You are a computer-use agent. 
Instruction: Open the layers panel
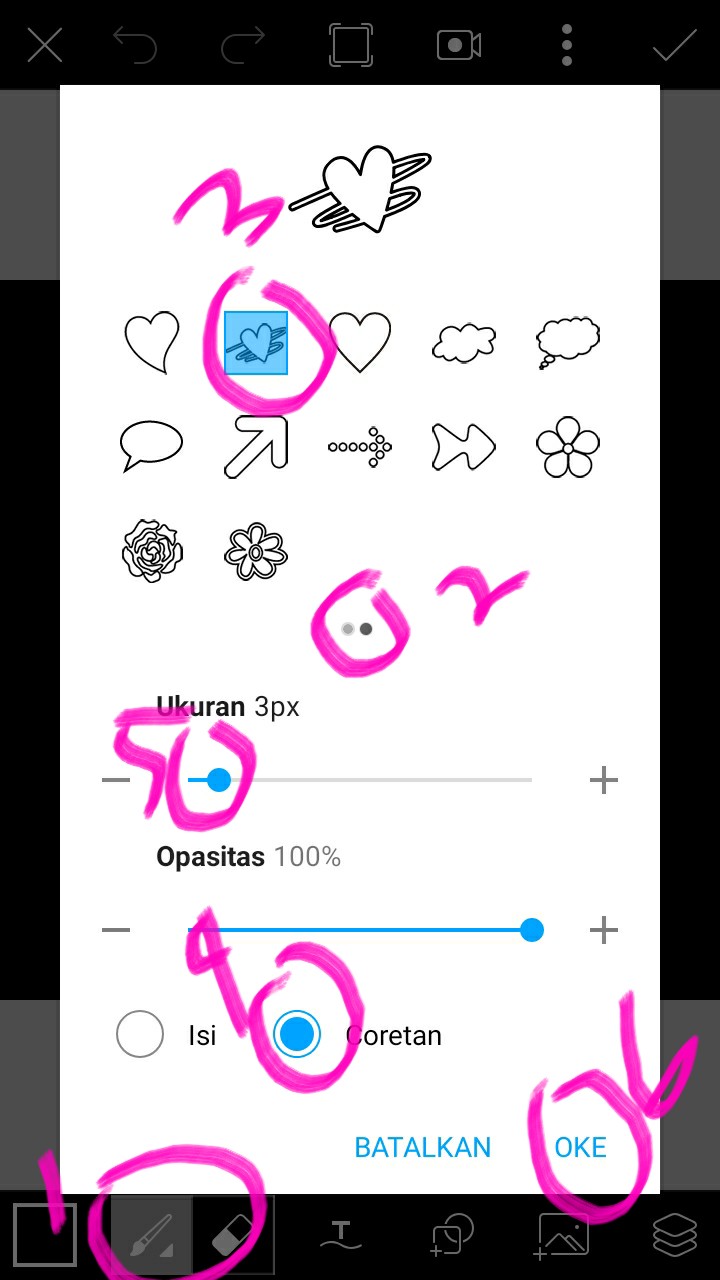pyautogui.click(x=675, y=1236)
